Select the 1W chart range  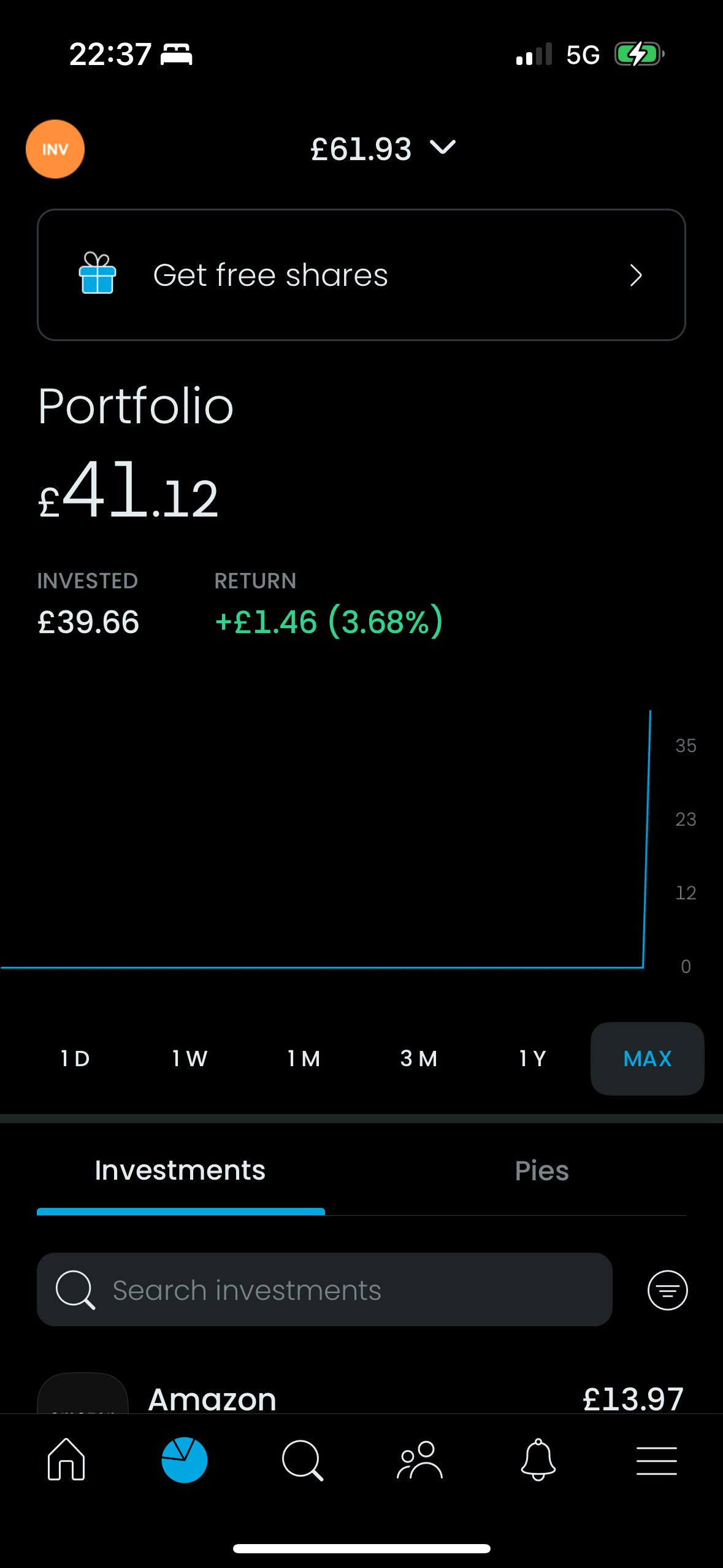point(189,1058)
